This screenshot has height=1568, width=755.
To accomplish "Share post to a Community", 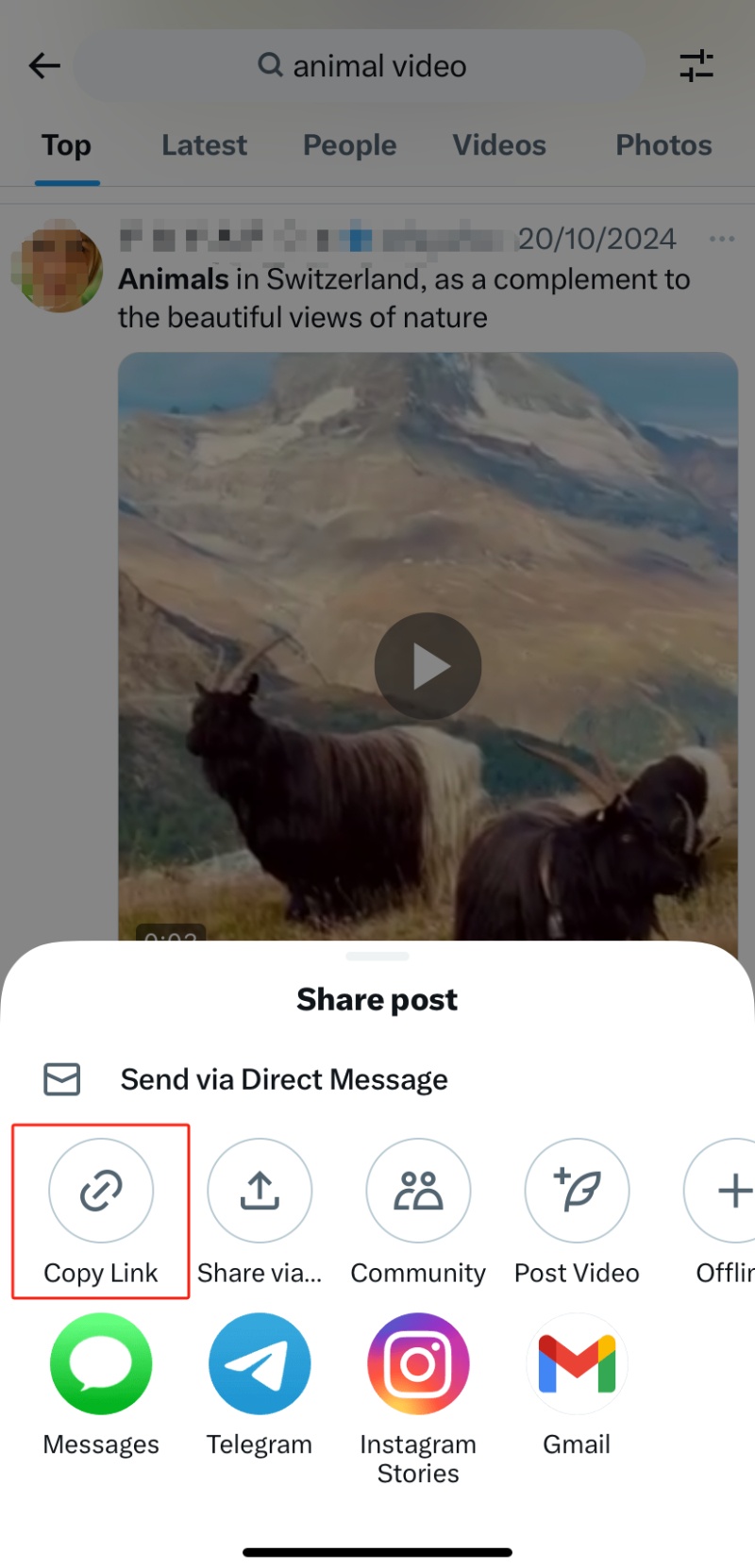I will pos(418,1191).
